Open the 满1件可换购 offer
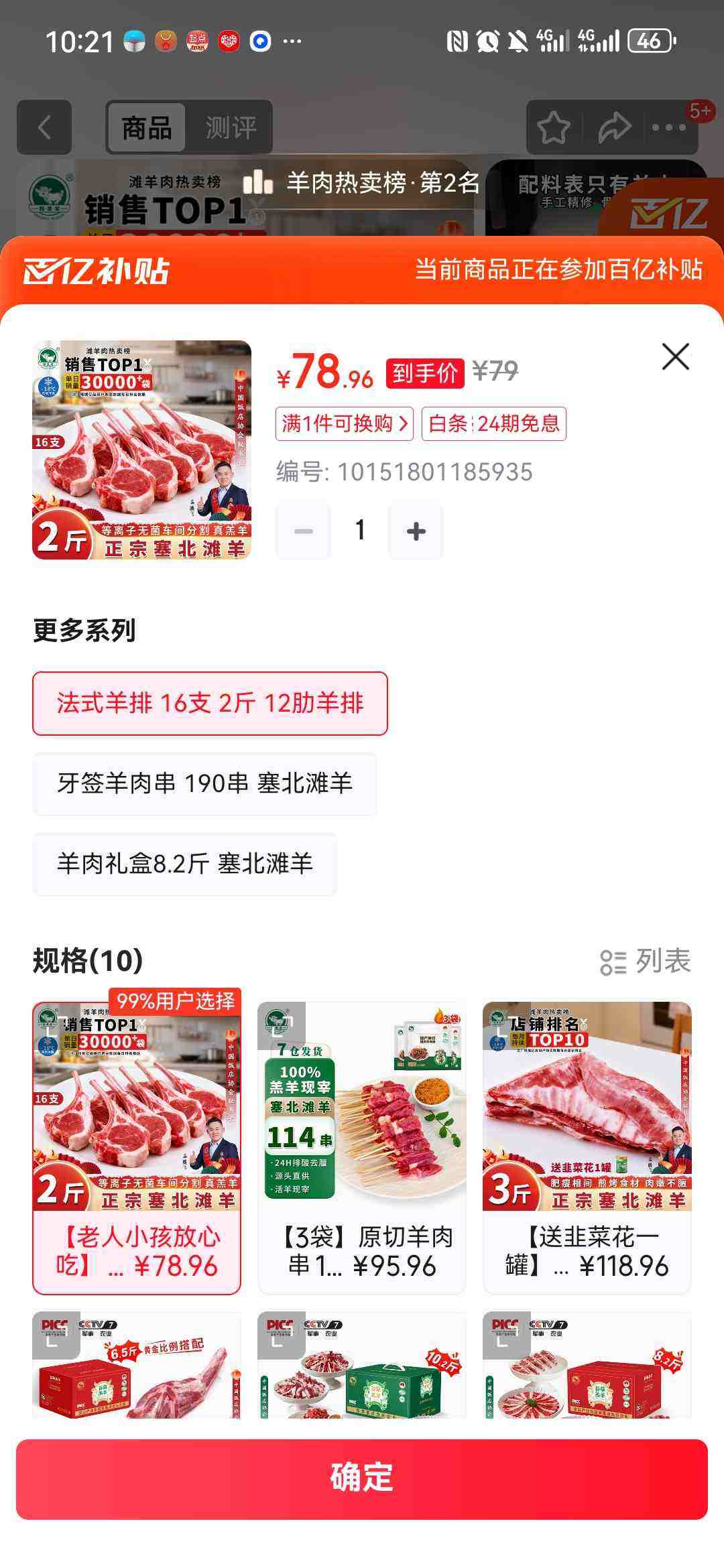 point(344,423)
